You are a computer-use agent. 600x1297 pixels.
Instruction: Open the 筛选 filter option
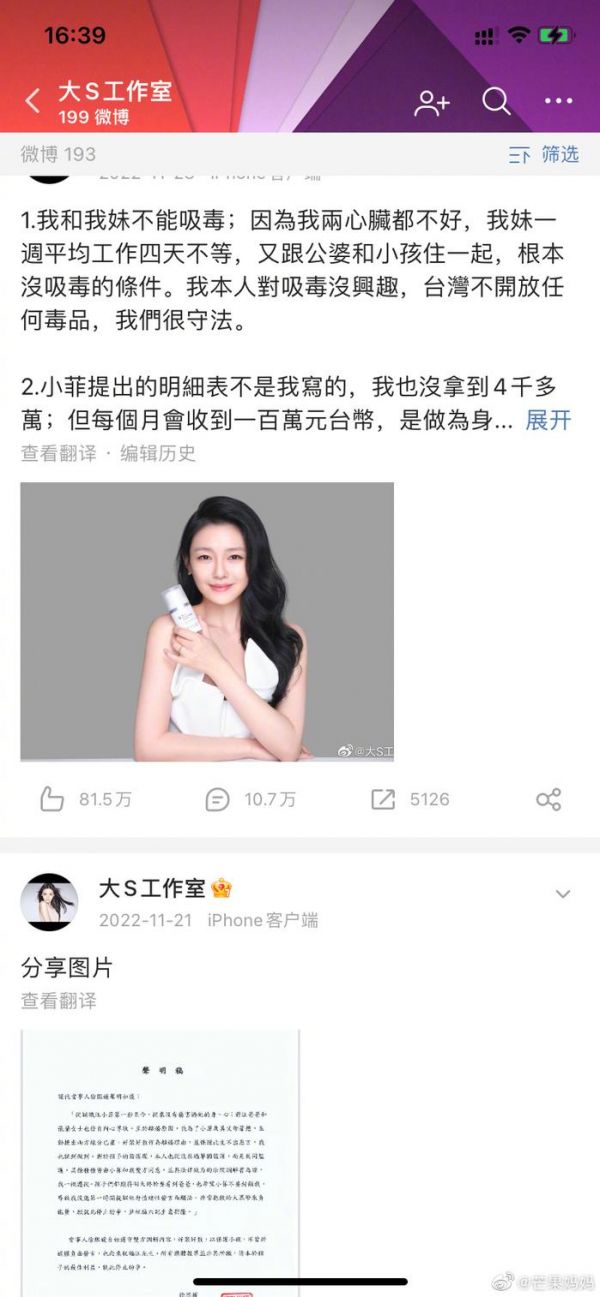point(545,154)
